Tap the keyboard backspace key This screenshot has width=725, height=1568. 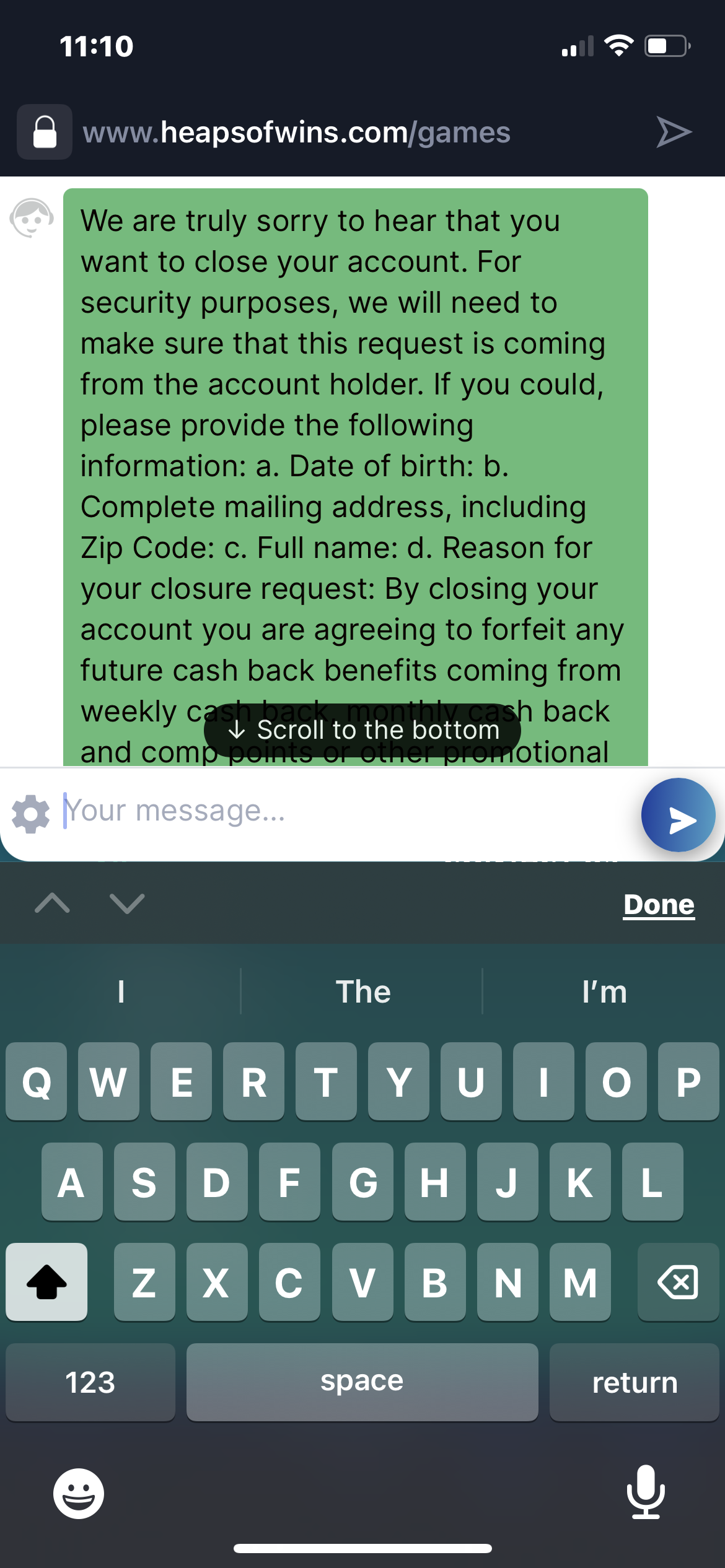click(x=678, y=1282)
